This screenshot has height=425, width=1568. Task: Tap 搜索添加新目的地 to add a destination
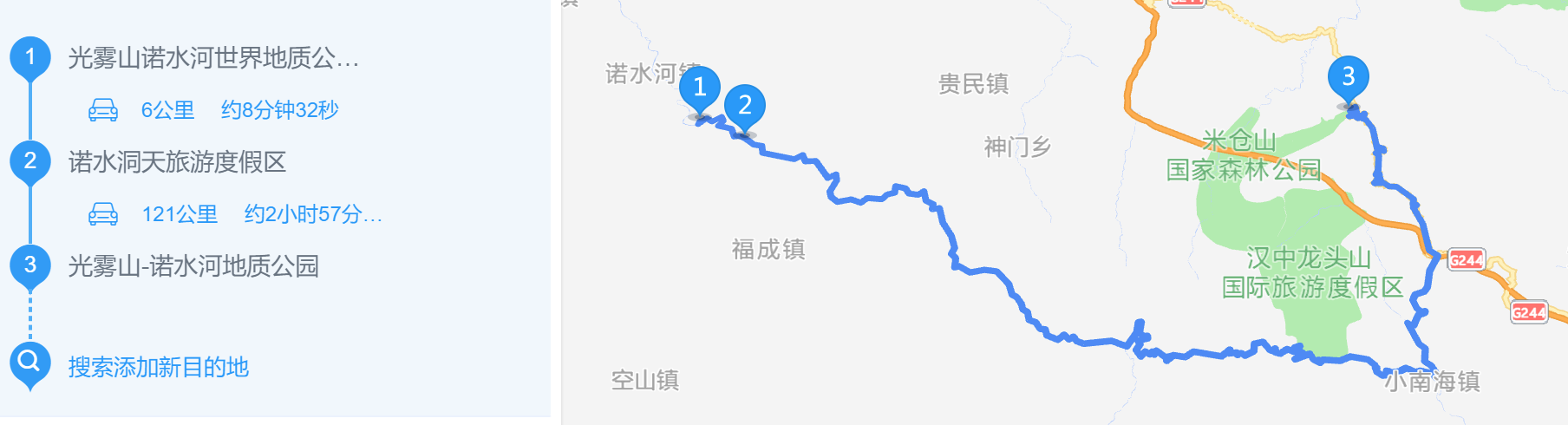pyautogui.click(x=158, y=367)
